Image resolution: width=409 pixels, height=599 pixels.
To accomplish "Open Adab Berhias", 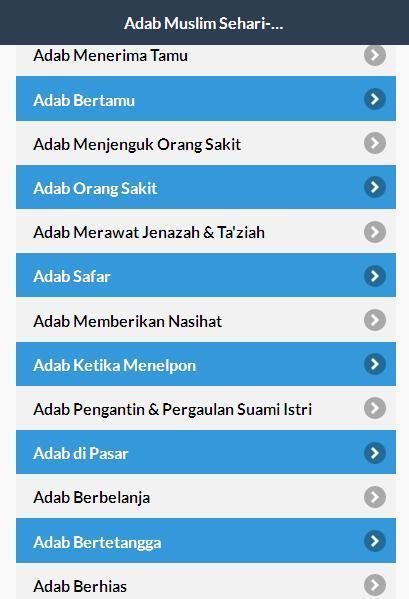I will coord(206,581).
